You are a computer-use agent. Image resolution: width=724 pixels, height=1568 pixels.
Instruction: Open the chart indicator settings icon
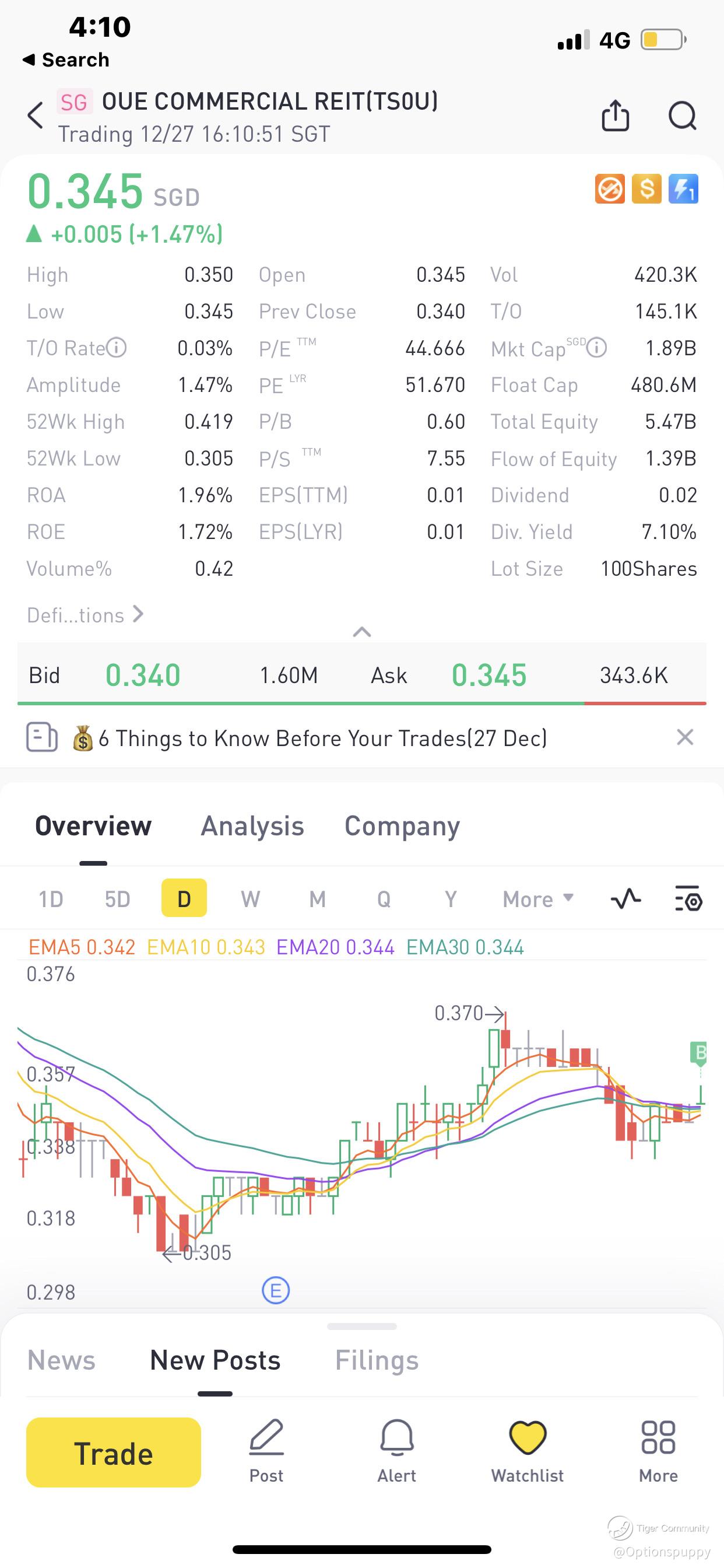688,898
